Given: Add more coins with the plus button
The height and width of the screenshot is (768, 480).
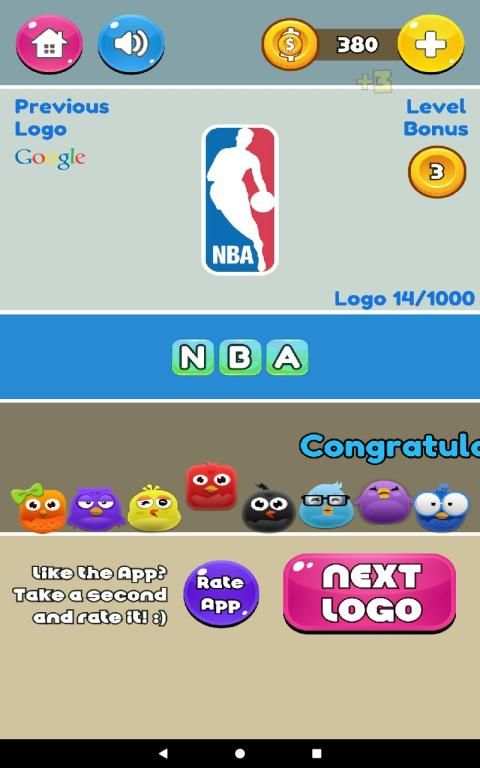Looking at the screenshot, I should point(431,44).
